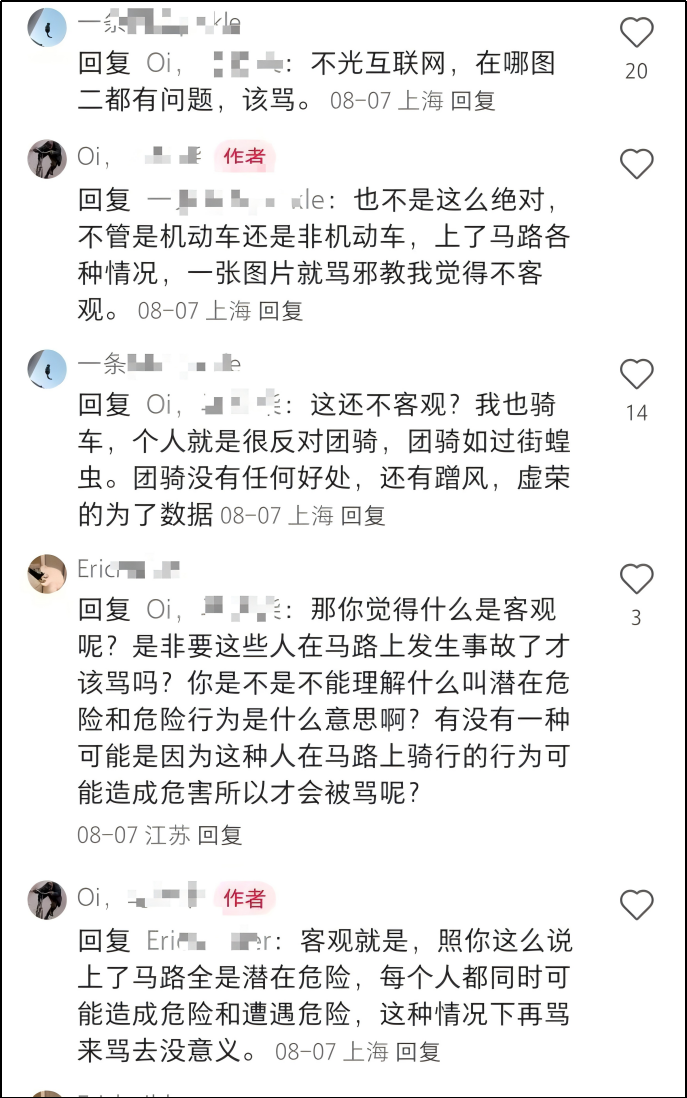The width and height of the screenshot is (687, 1098).
Task: Reply to Eric's comment from 江苏
Action: 220,835
